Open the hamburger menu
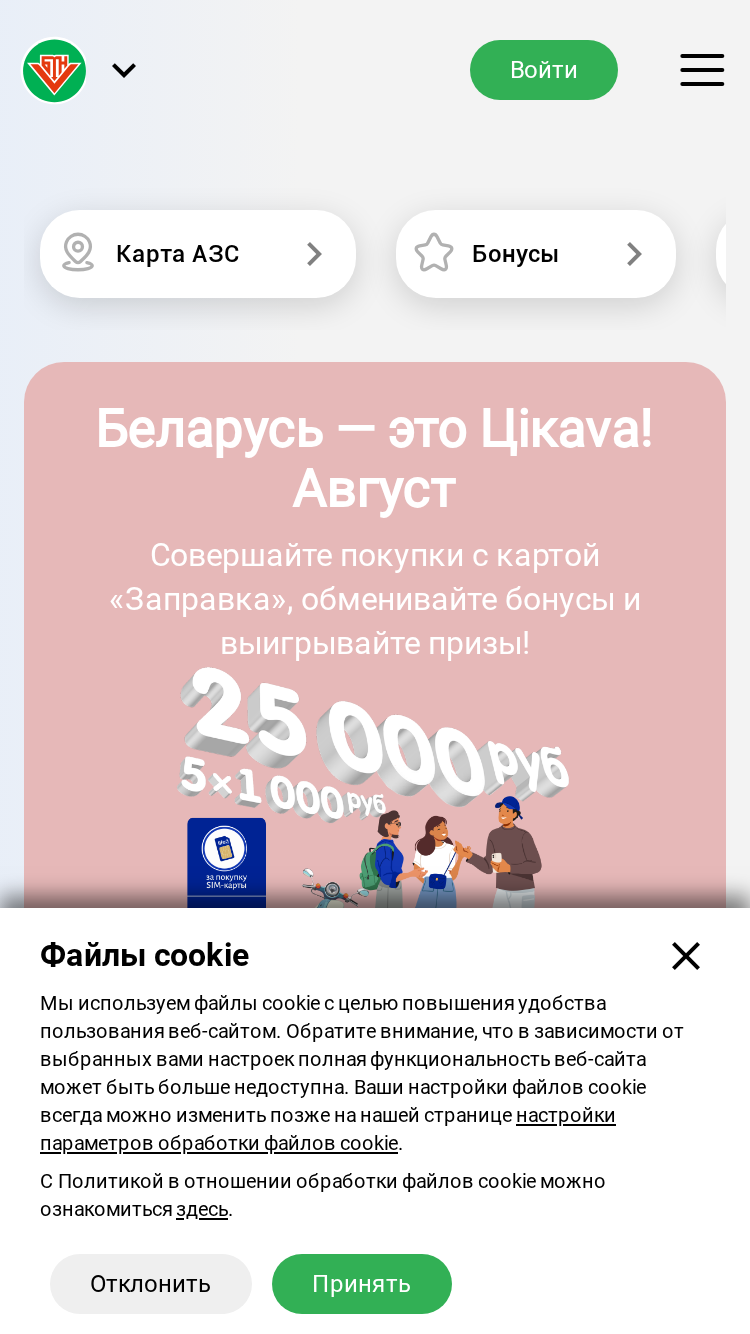Image resolution: width=750 pixels, height=1334 pixels. click(702, 70)
